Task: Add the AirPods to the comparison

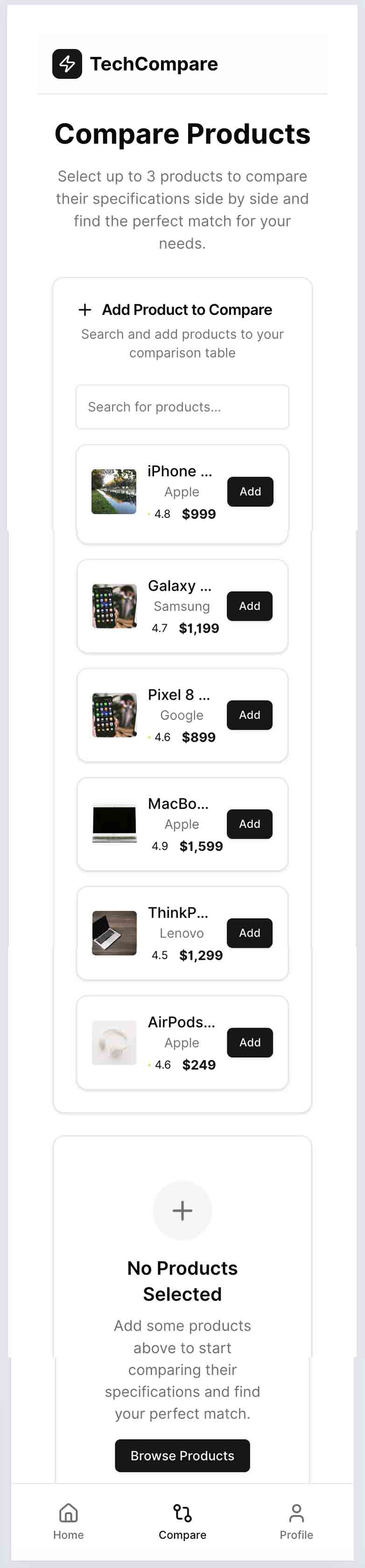Action: [x=250, y=1042]
